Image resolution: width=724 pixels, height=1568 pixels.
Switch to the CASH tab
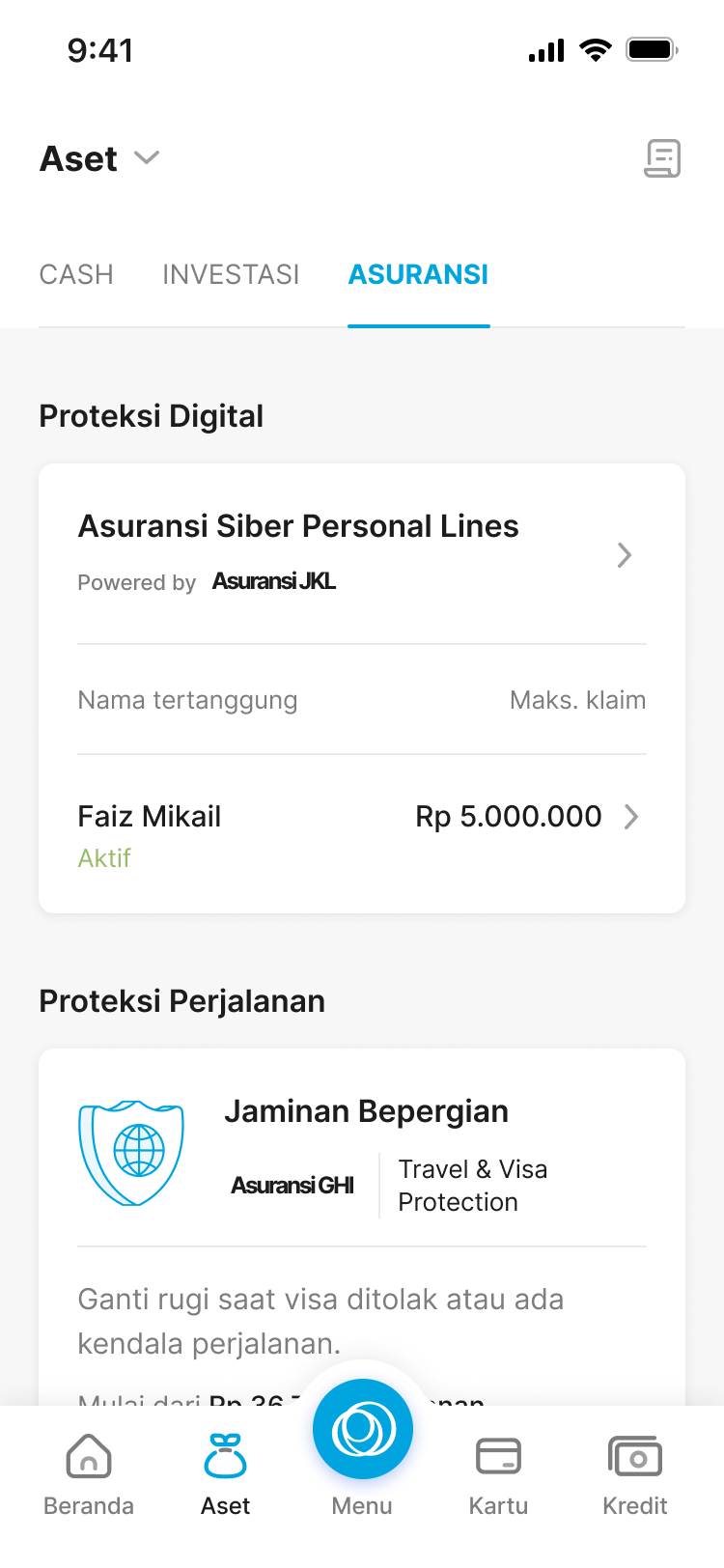coord(76,275)
